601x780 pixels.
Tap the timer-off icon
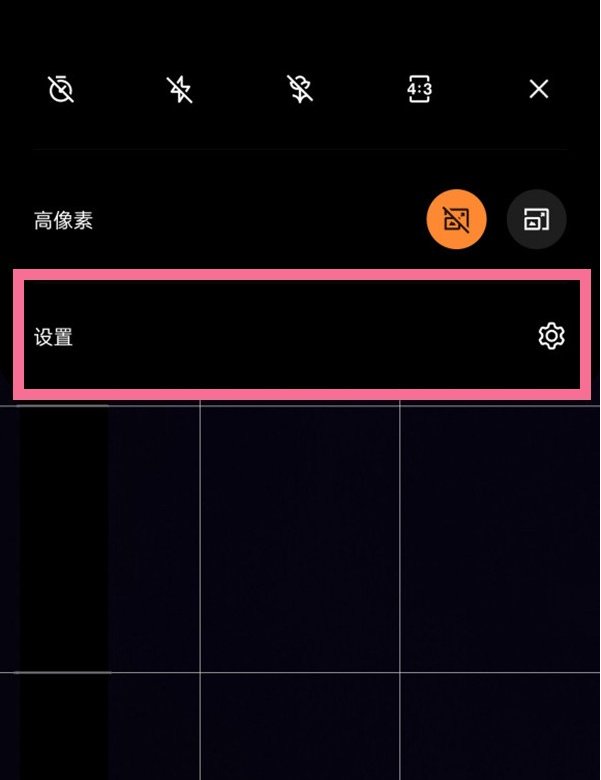pos(61,90)
